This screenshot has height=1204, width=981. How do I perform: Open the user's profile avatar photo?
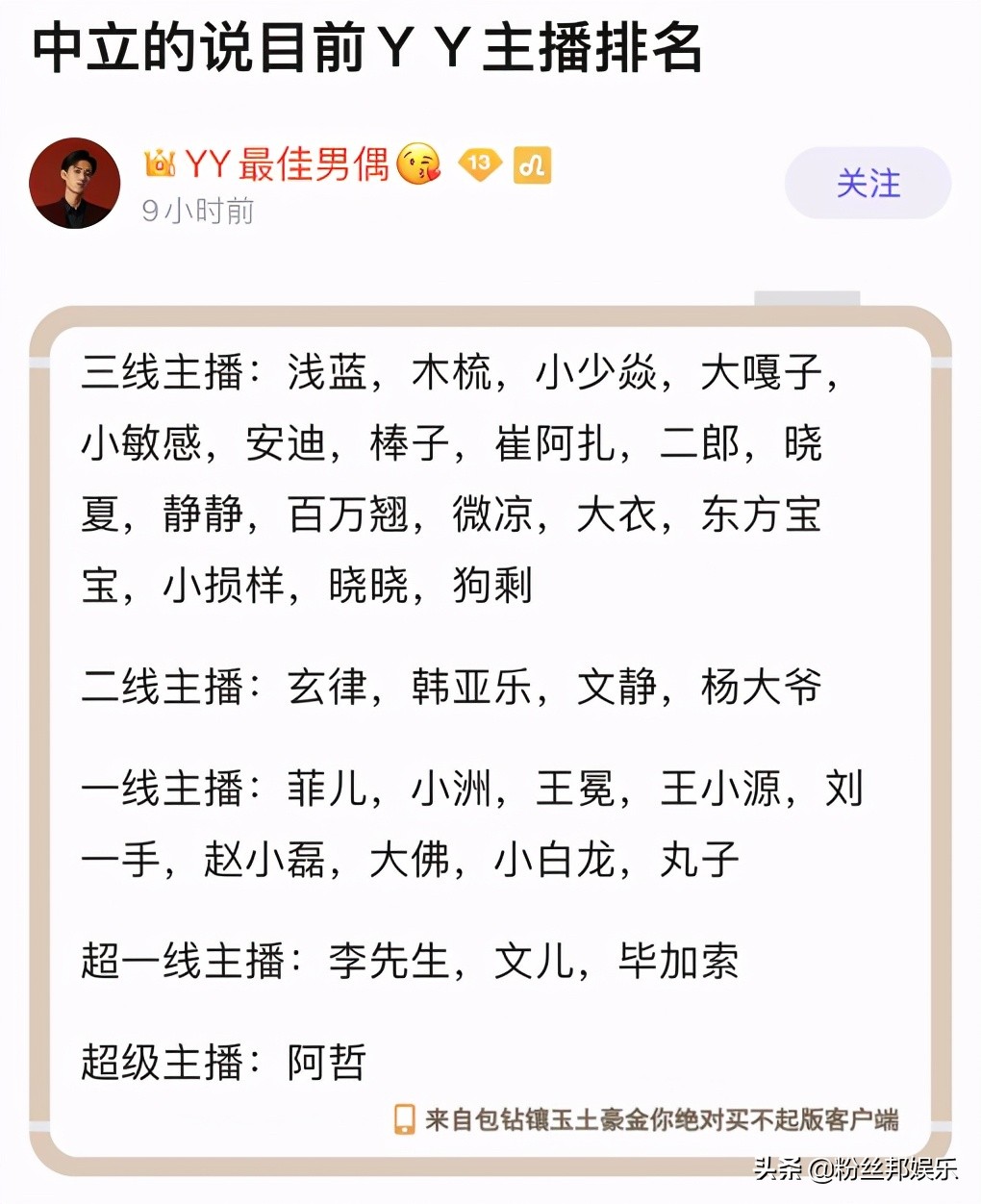pyautogui.click(x=74, y=182)
